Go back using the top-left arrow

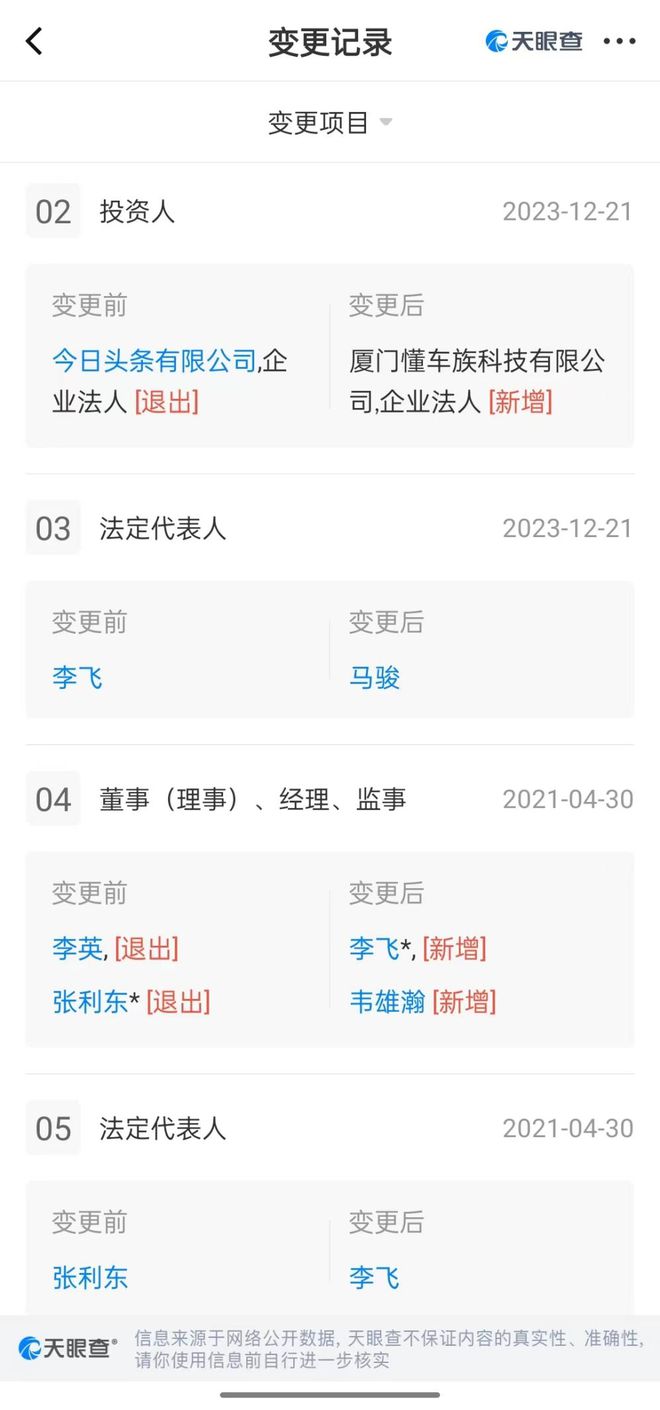click(35, 41)
